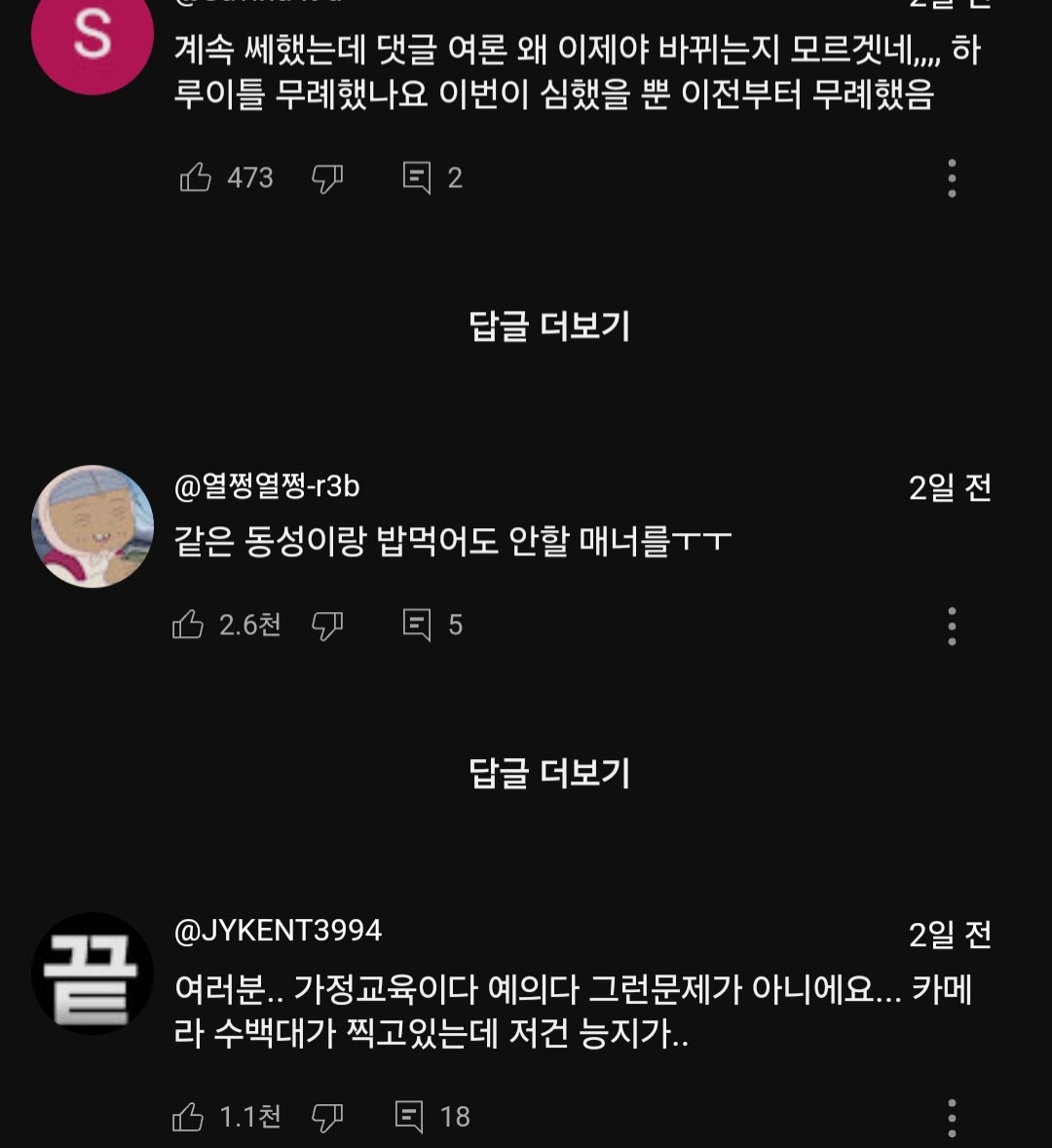This screenshot has width=1052, height=1148.
Task: Open the @JYKENT3994 channel name
Action: click(x=278, y=931)
